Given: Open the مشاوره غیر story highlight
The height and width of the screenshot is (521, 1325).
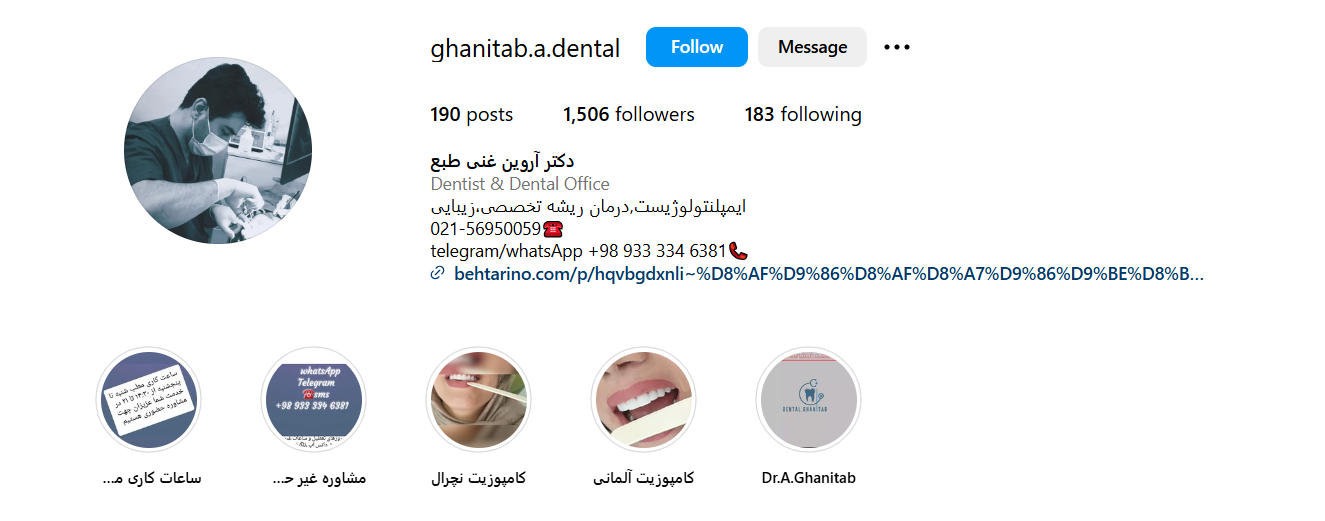Looking at the screenshot, I should click(x=314, y=400).
